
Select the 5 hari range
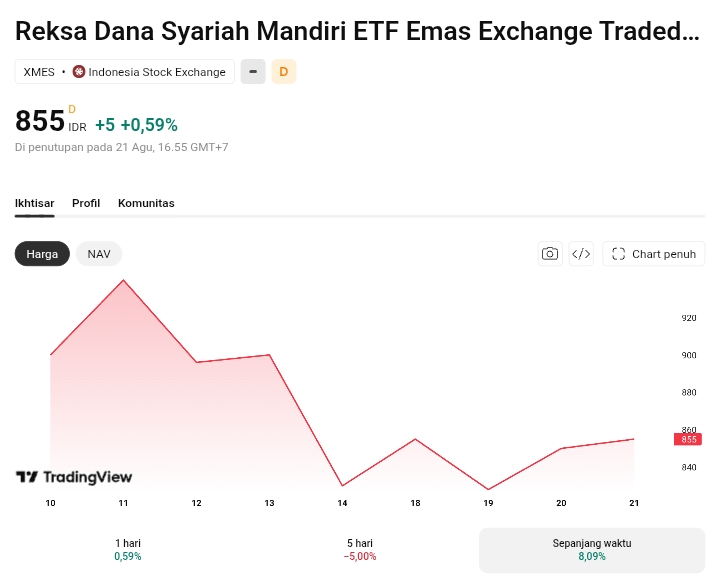click(x=360, y=550)
